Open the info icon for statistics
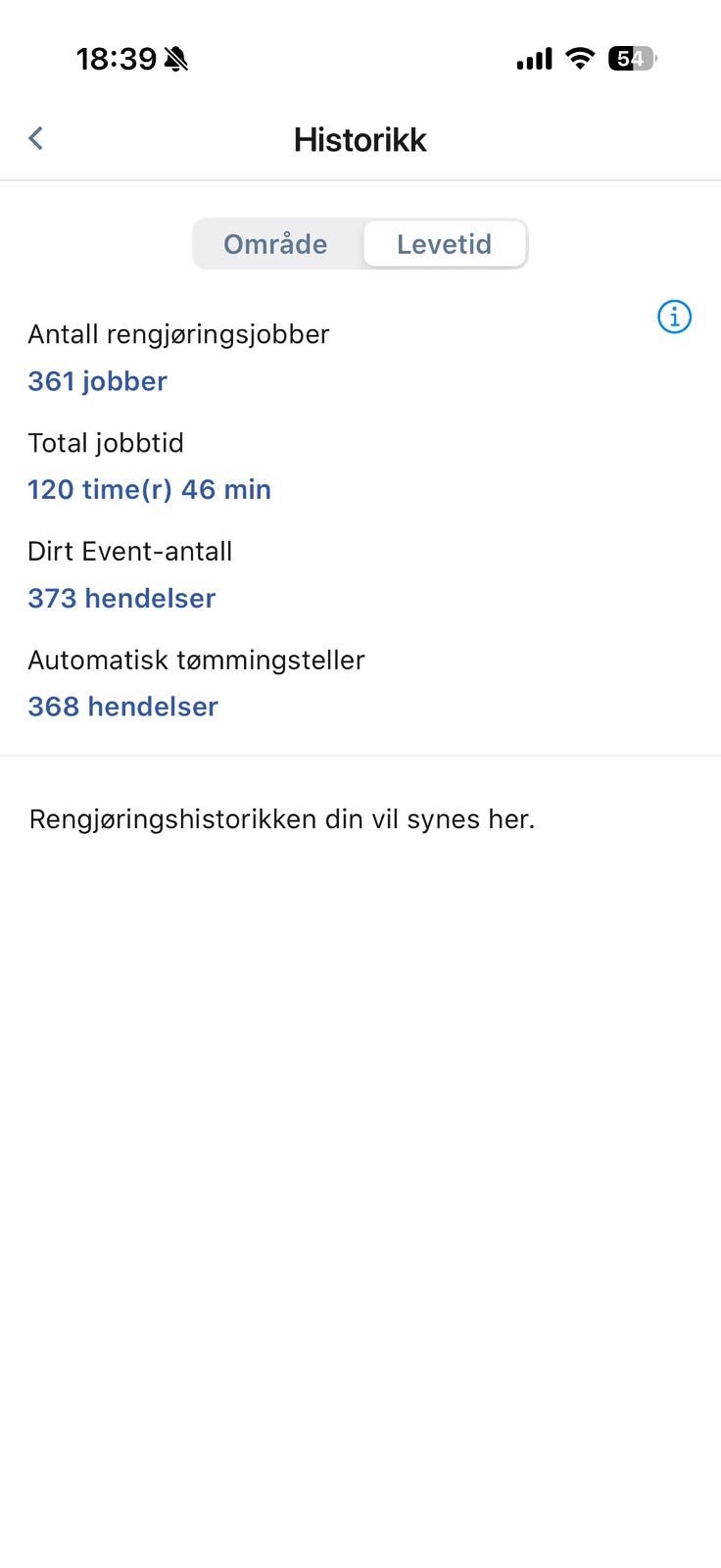 coord(674,317)
